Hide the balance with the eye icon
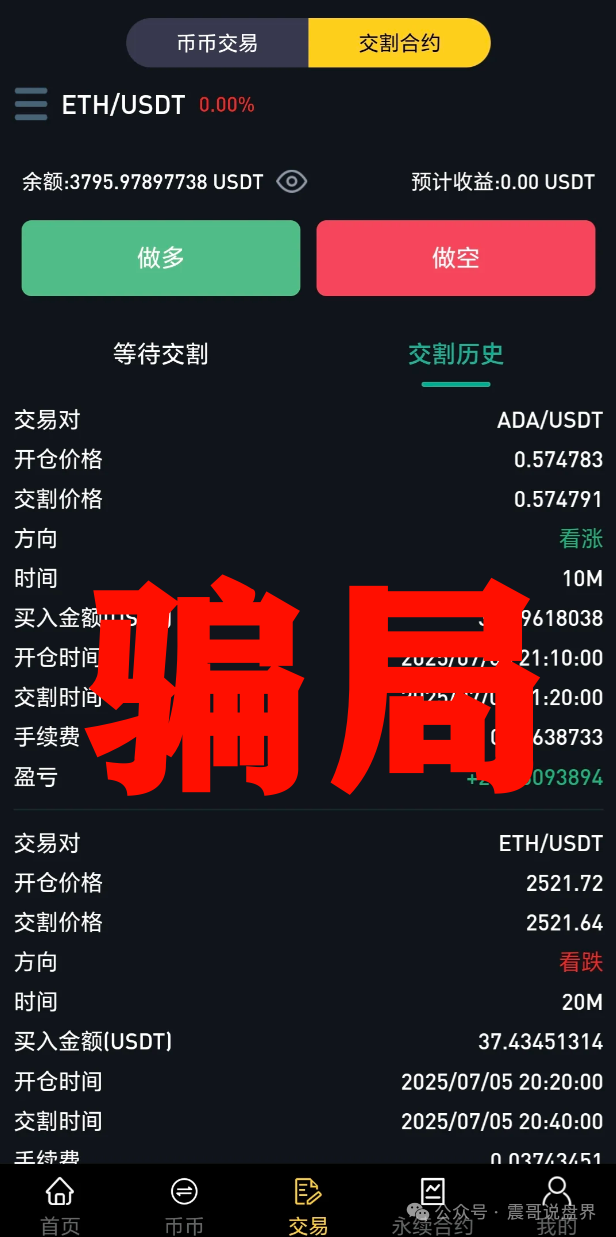The width and height of the screenshot is (616, 1237). [291, 181]
